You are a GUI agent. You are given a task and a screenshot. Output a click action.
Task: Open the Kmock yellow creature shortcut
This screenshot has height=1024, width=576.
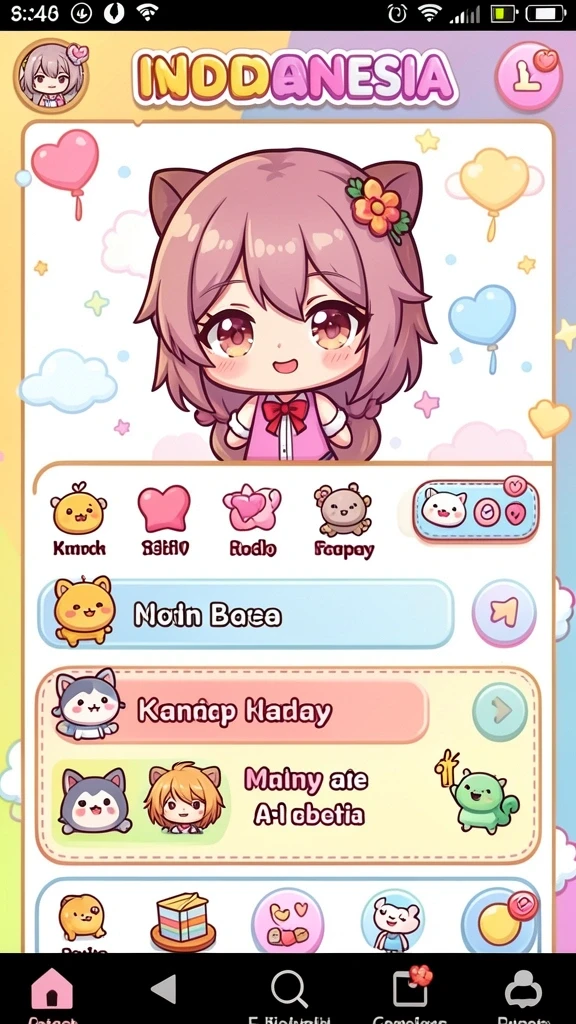click(79, 519)
